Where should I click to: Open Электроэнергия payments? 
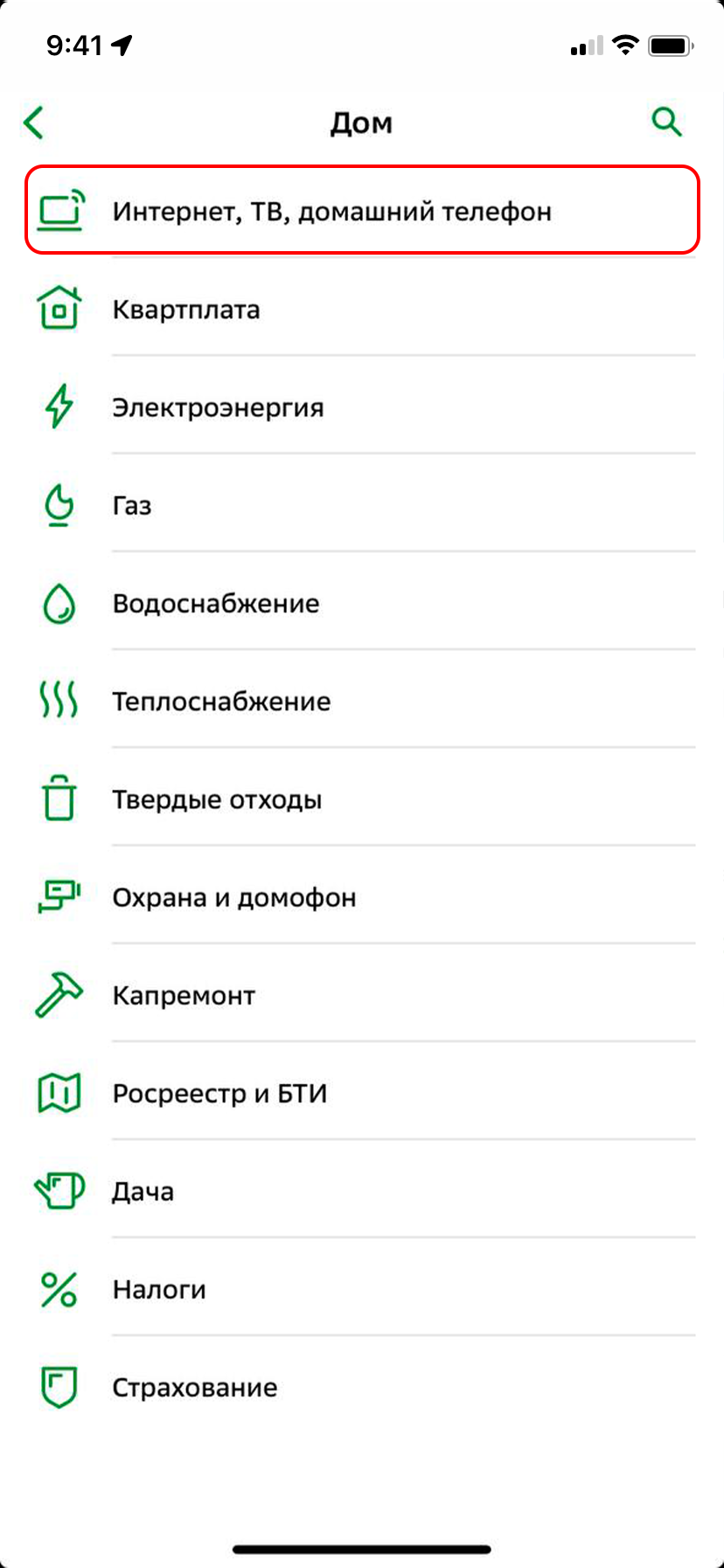coord(362,408)
